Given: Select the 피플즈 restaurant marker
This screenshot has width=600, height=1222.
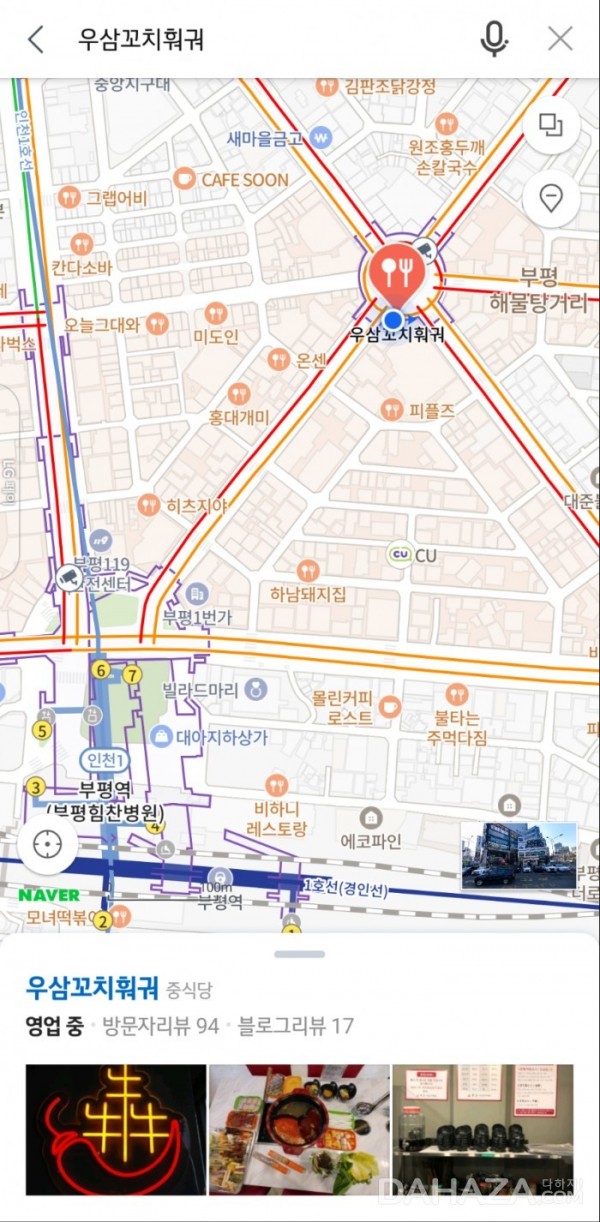Looking at the screenshot, I should (392, 409).
